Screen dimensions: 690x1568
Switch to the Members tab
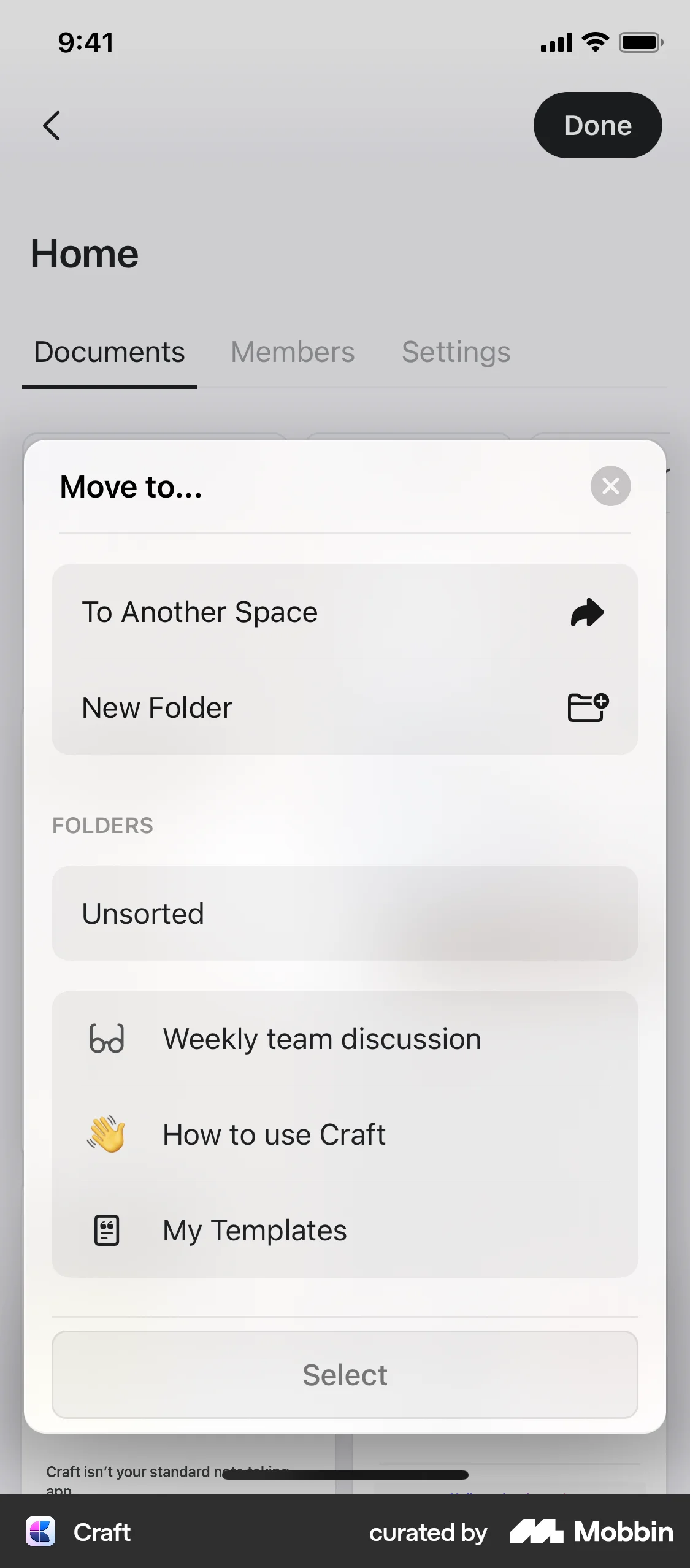[292, 352]
